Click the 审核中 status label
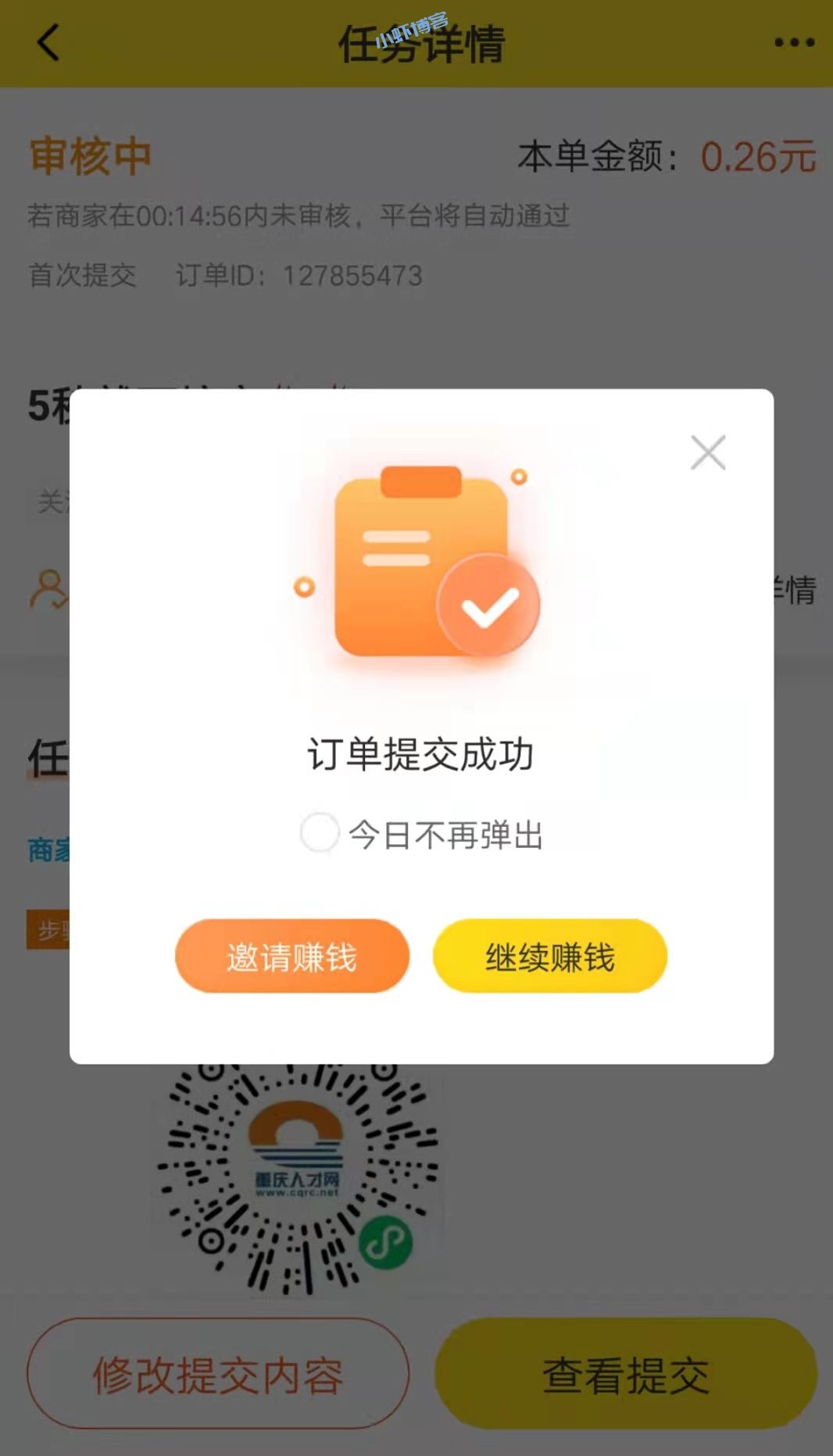The height and width of the screenshot is (1456, 833). point(90,154)
